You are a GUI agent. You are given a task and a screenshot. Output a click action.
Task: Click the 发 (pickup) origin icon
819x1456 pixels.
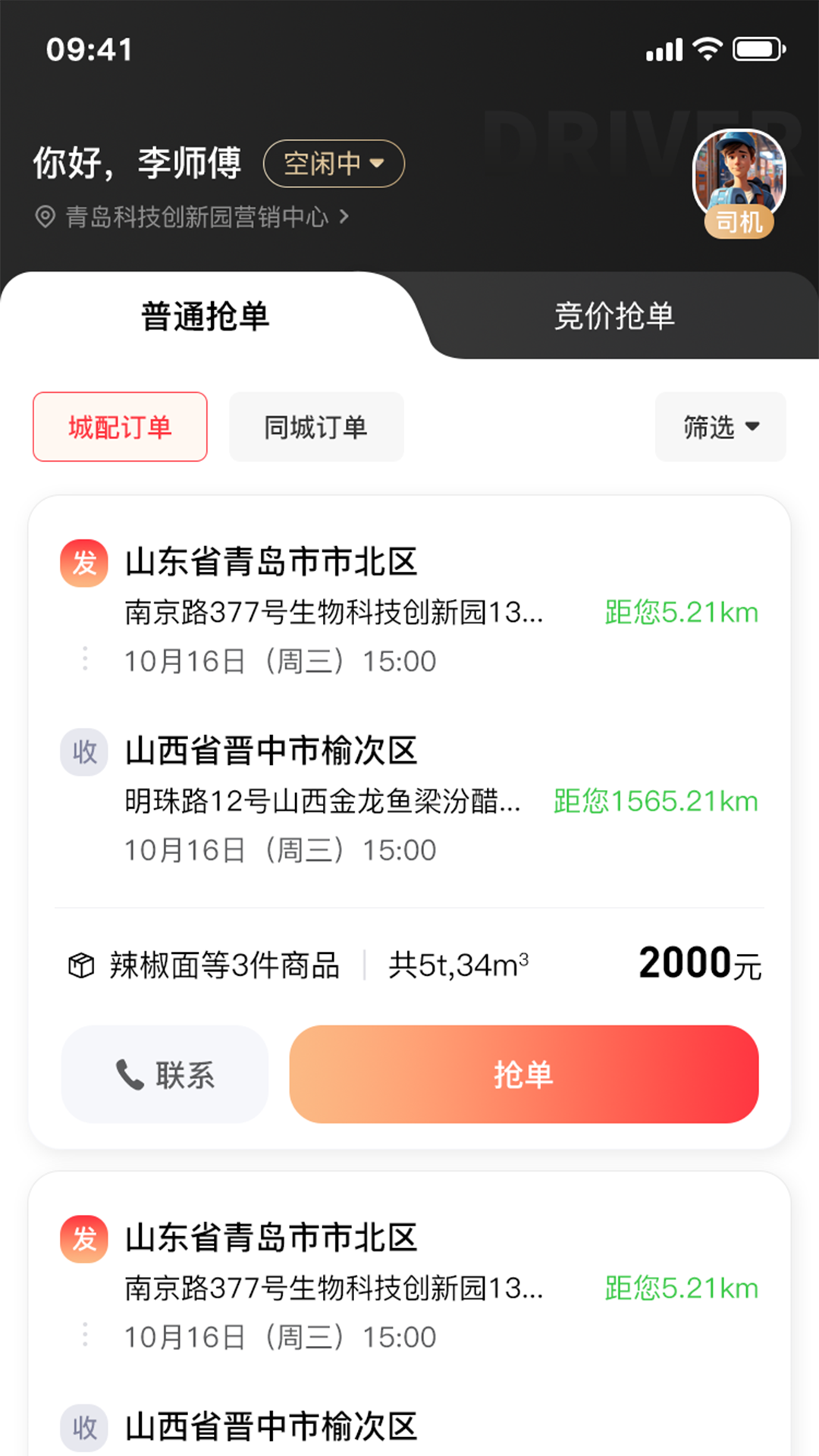pos(83,563)
